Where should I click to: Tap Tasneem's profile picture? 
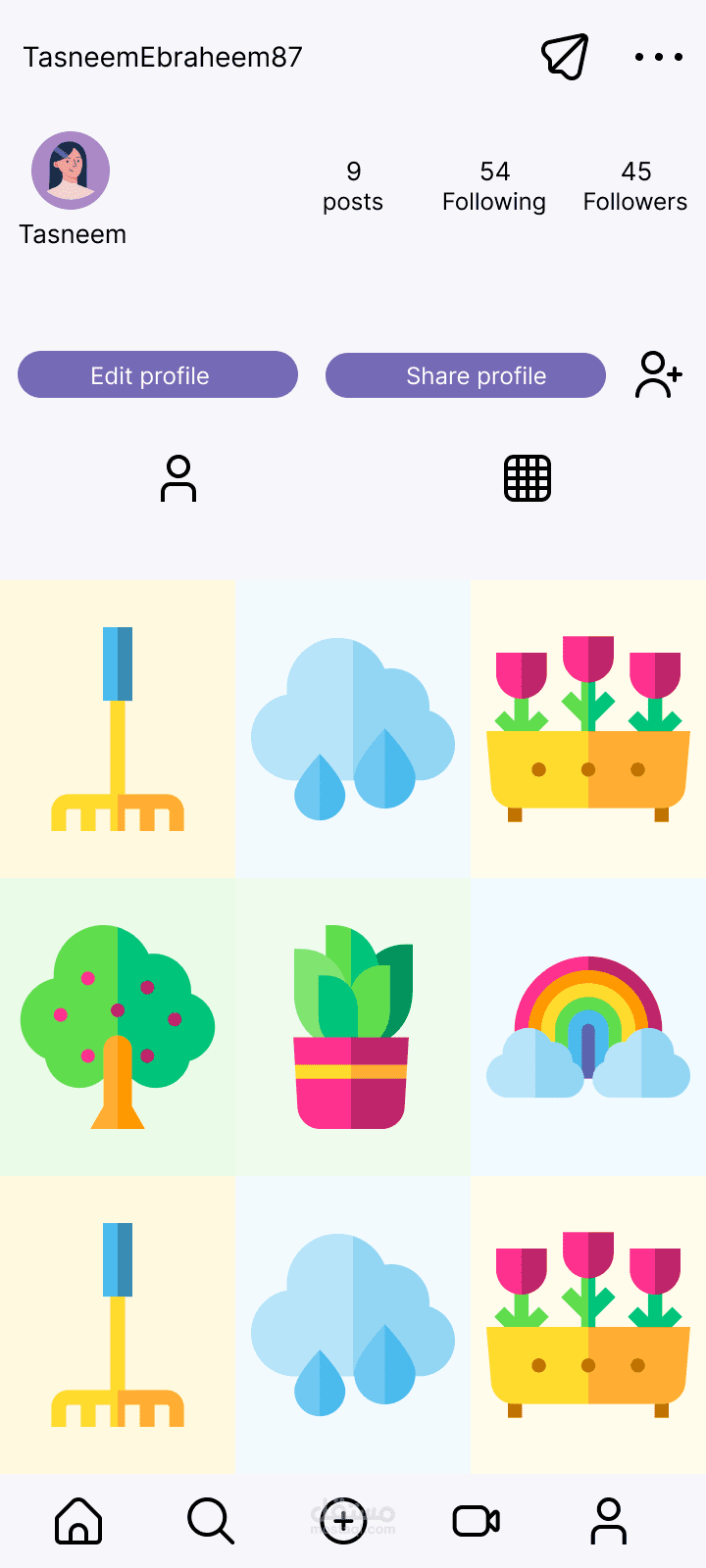[71, 171]
